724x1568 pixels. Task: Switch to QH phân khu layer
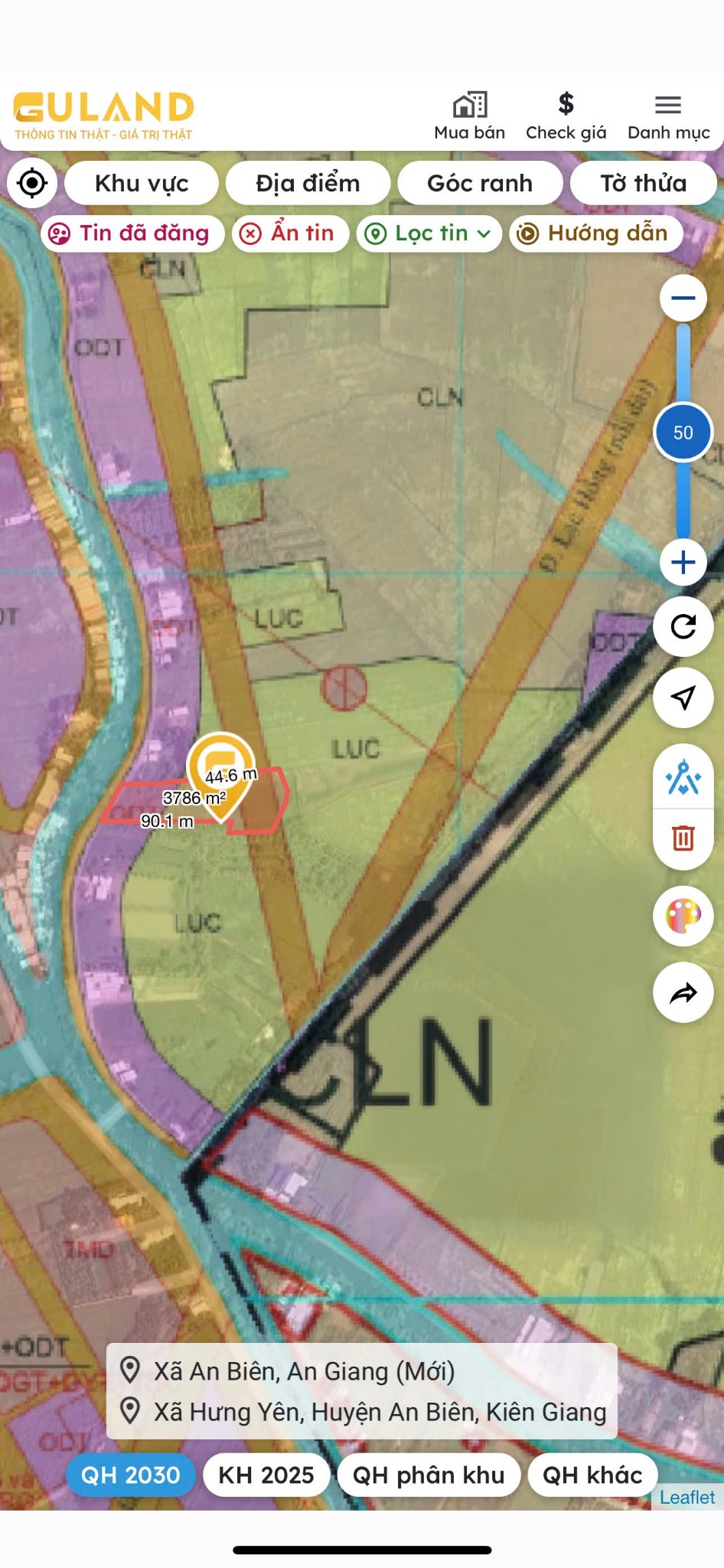click(x=428, y=1475)
